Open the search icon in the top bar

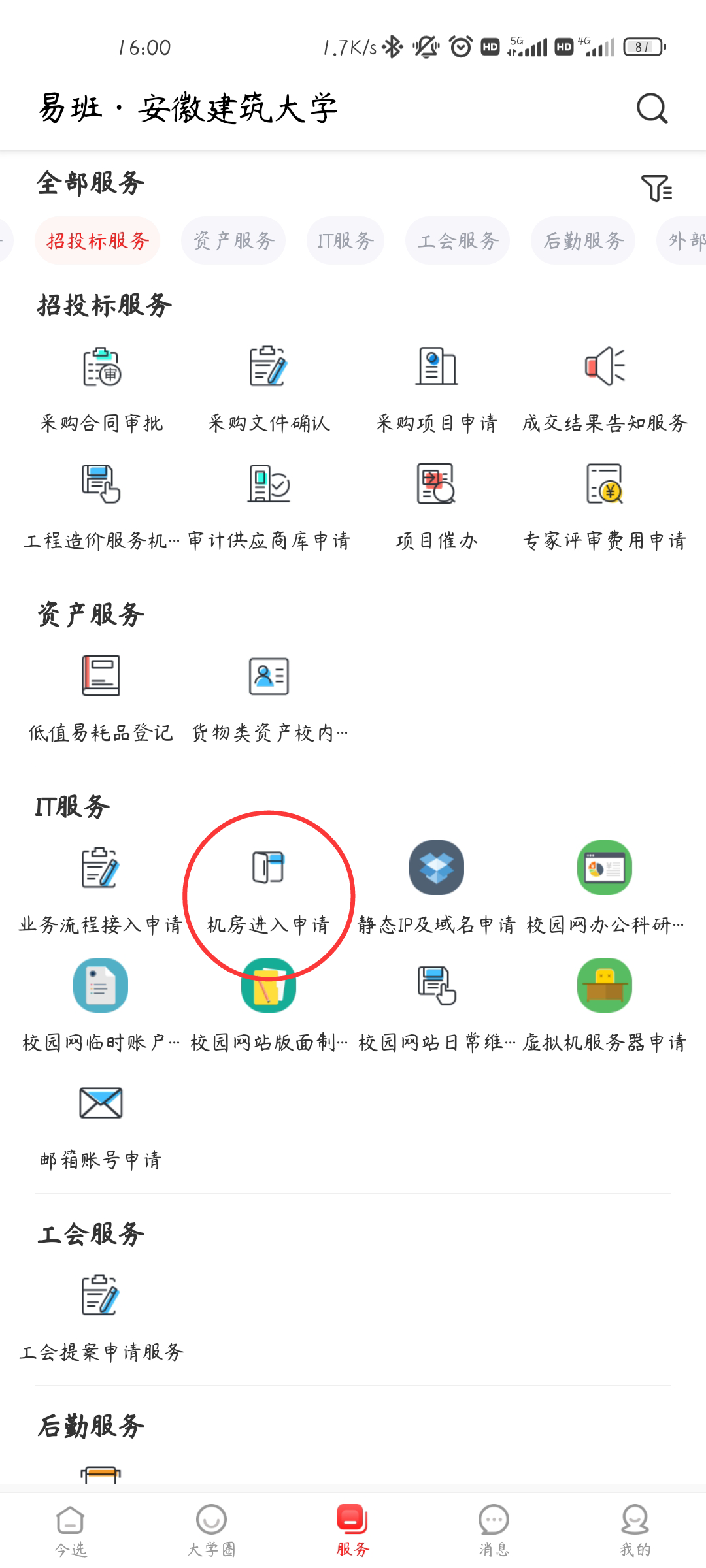pyautogui.click(x=652, y=108)
